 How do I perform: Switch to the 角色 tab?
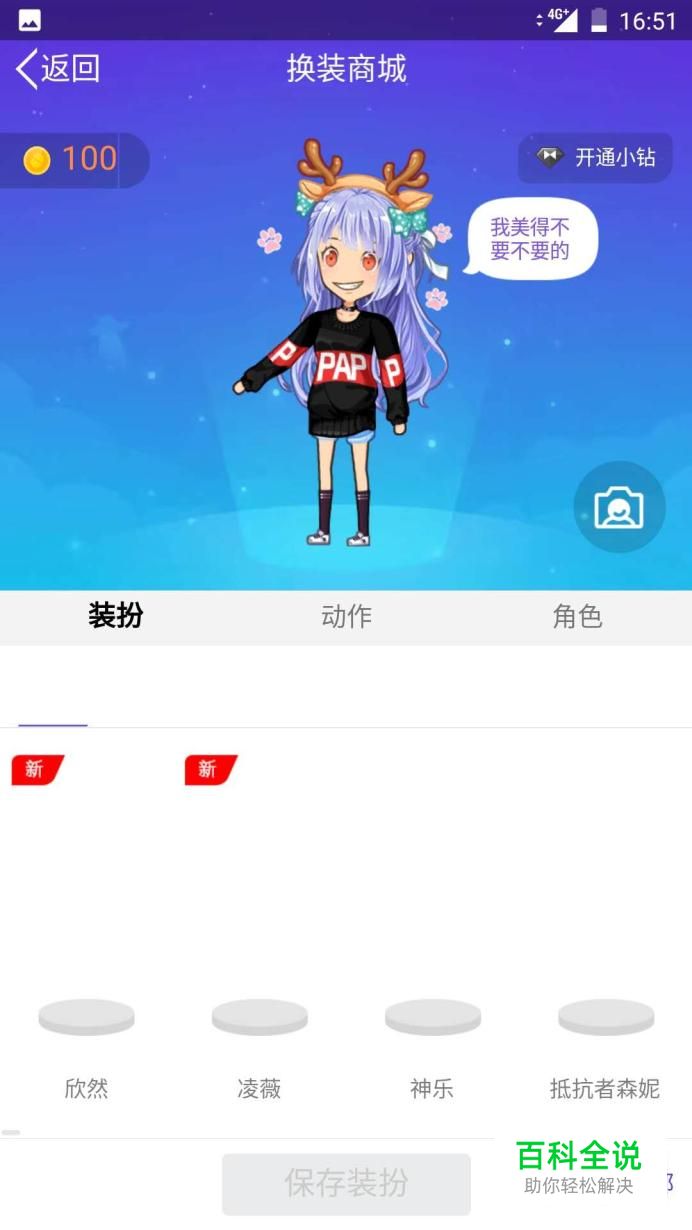577,617
